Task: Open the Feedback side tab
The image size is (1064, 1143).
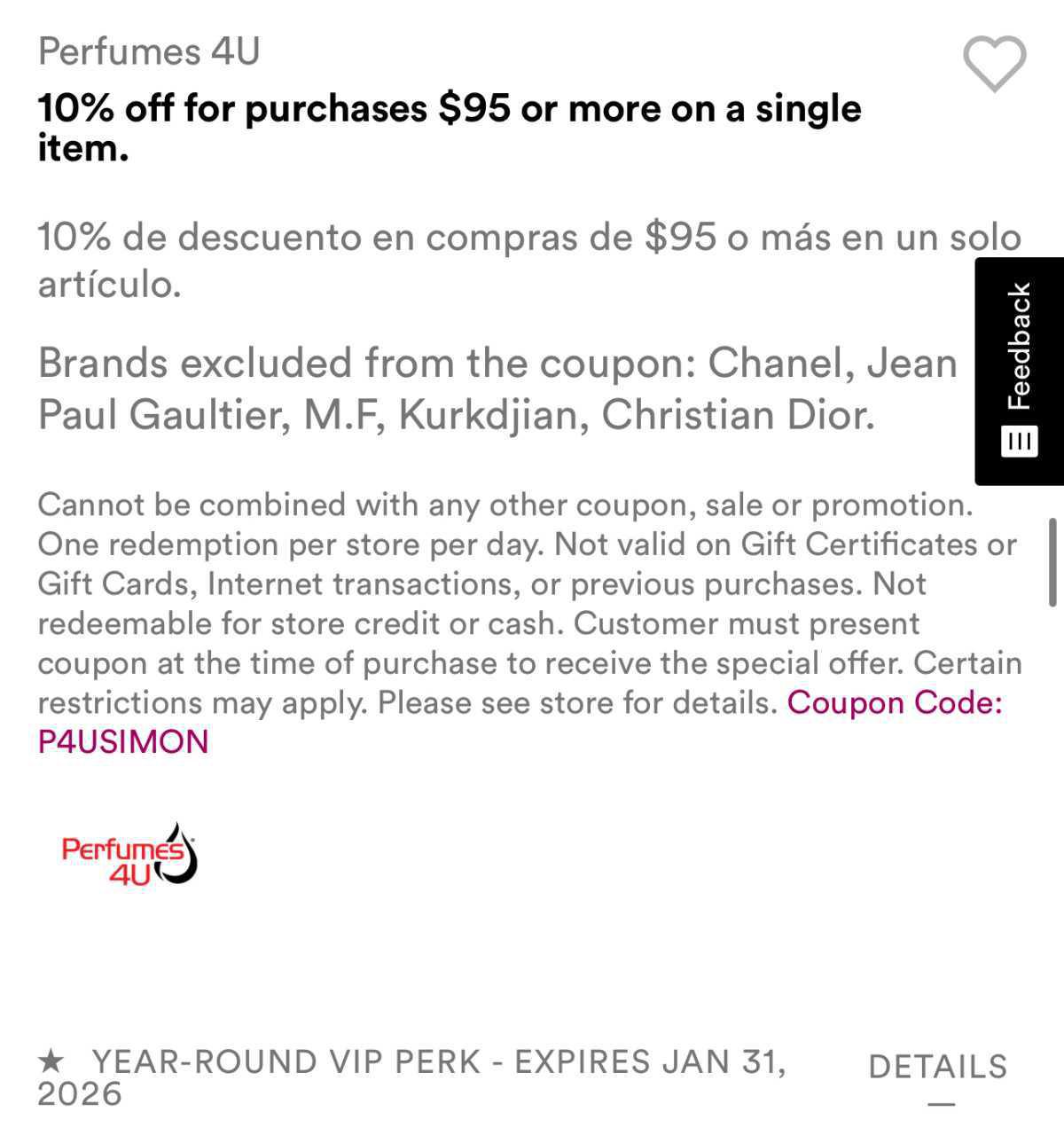Action: coord(1020,371)
